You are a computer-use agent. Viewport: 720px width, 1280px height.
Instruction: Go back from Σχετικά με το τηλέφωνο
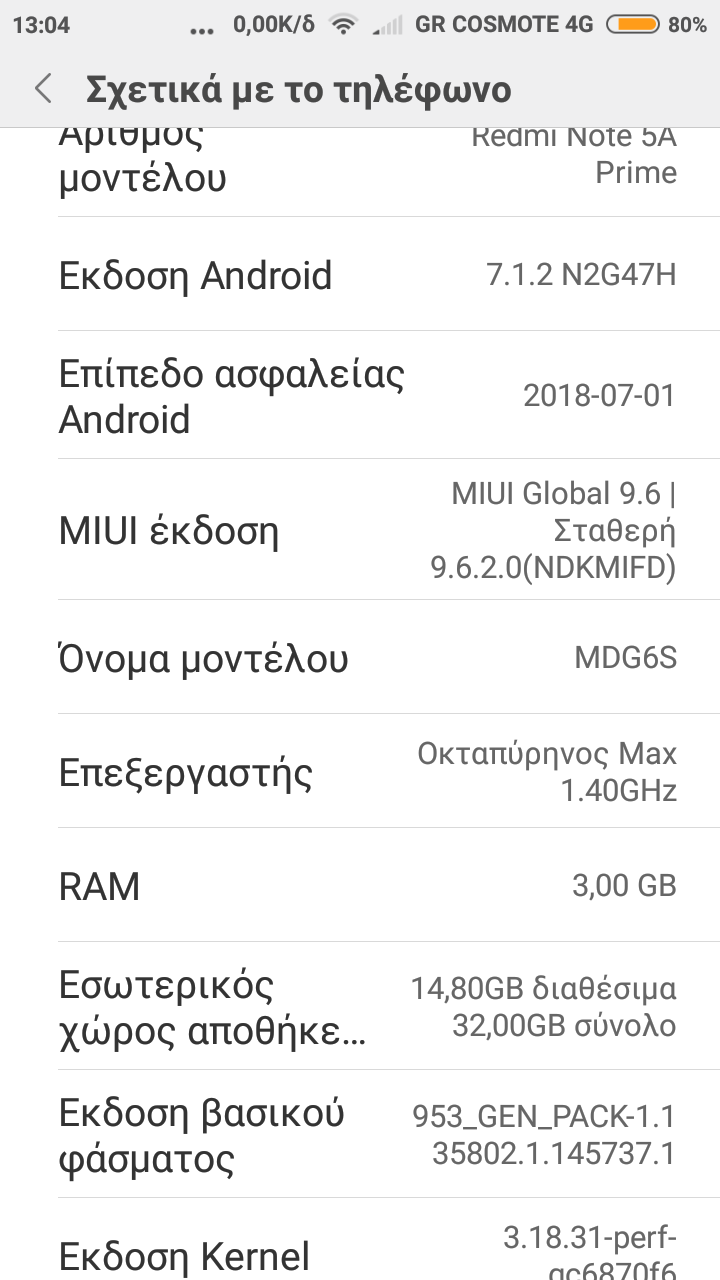click(x=42, y=89)
